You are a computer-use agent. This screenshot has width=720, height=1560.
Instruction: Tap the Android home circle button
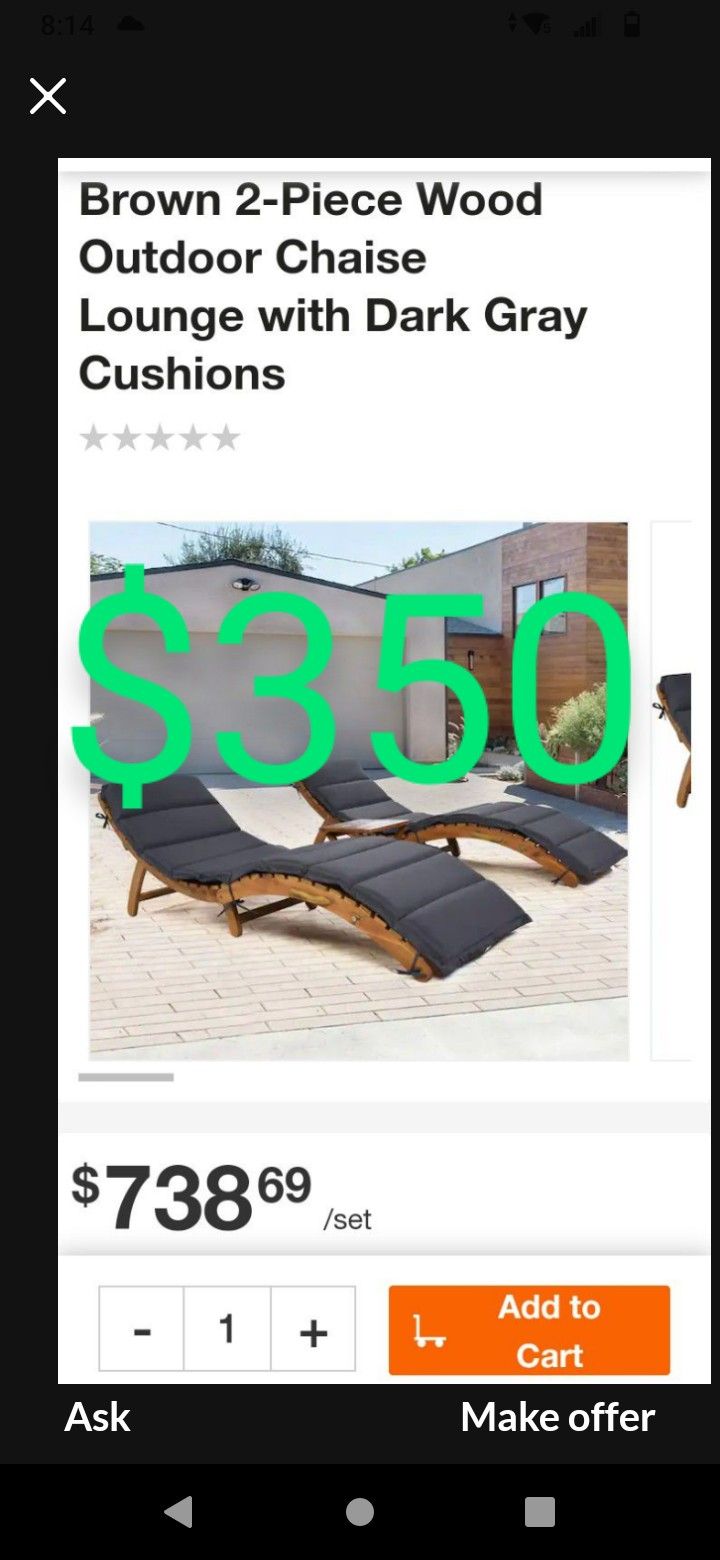tap(360, 1513)
